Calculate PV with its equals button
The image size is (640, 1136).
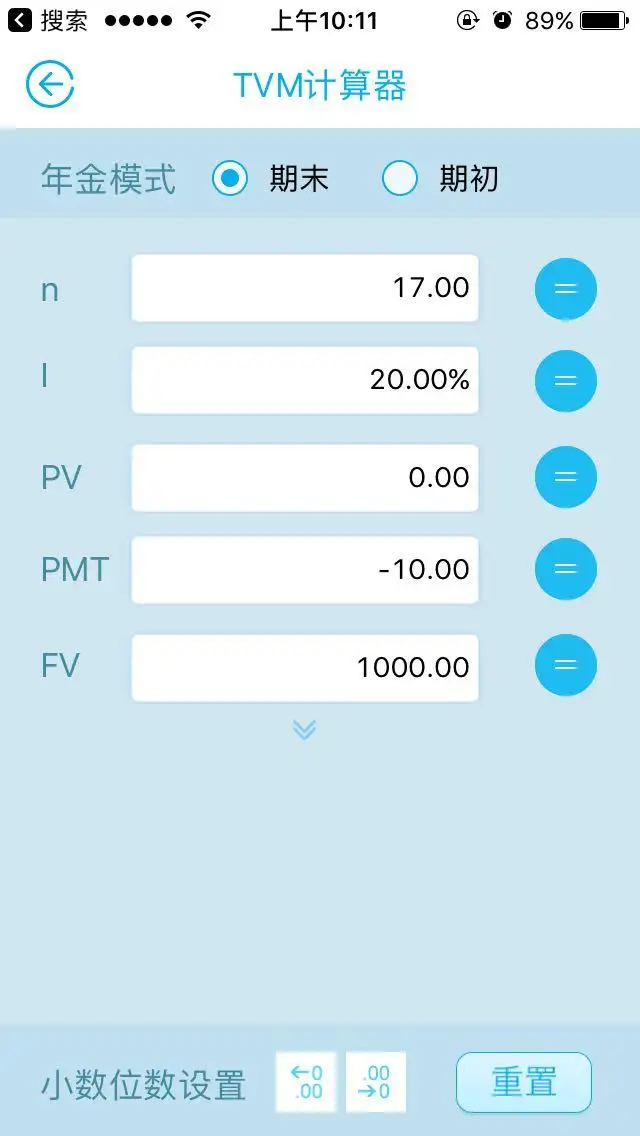point(565,477)
